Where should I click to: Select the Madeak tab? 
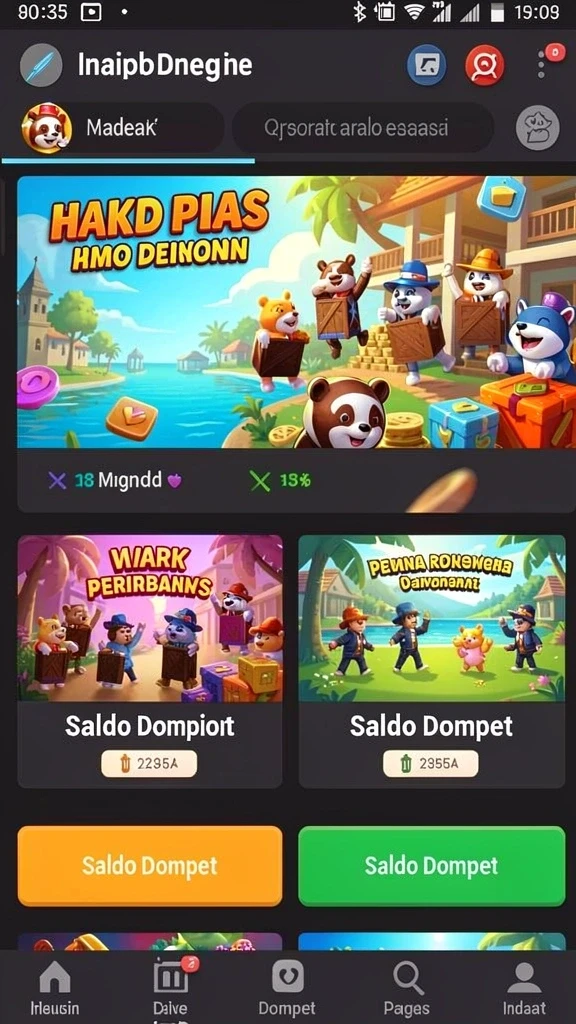121,127
